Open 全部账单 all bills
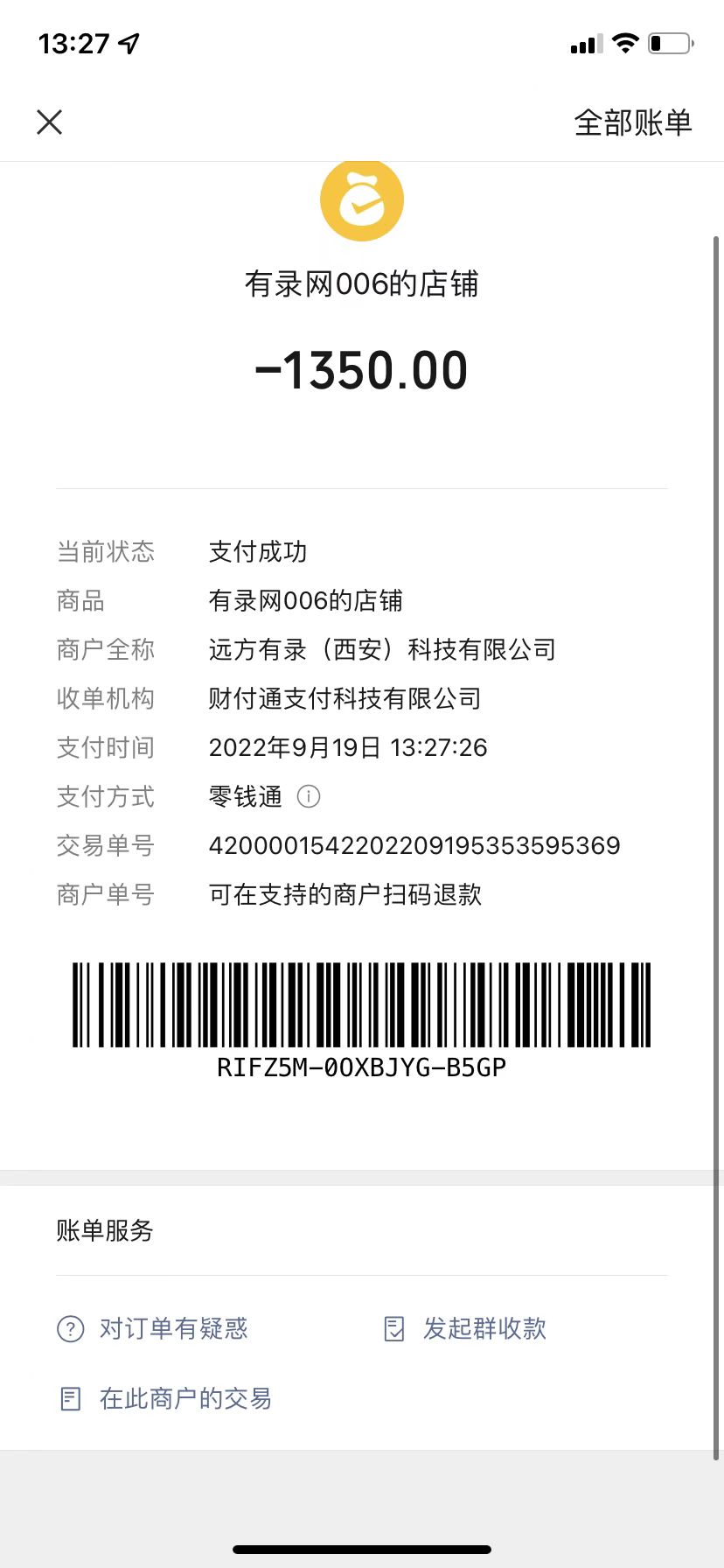 click(632, 122)
